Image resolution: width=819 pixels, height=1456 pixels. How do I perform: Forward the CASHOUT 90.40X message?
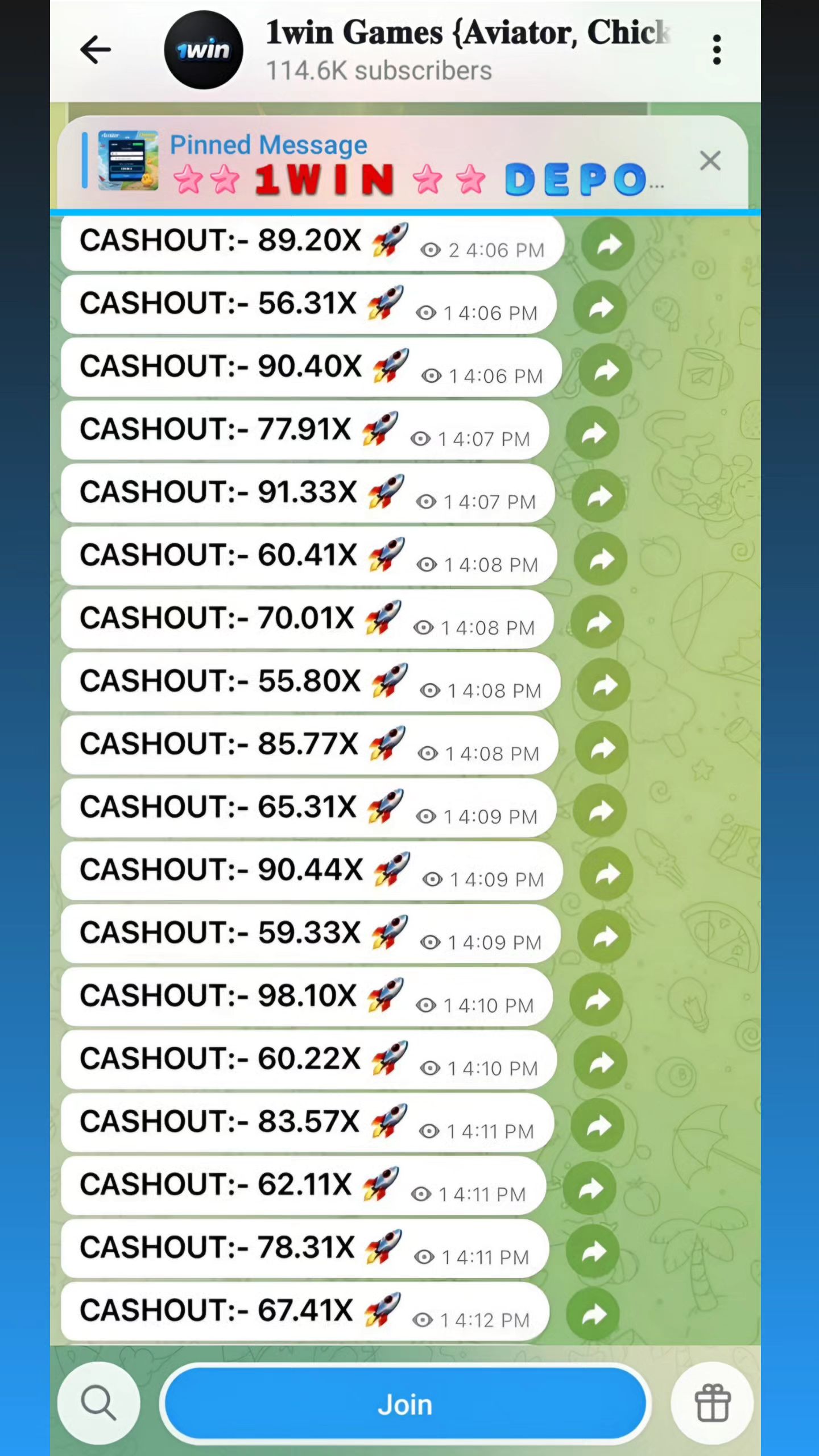click(606, 371)
